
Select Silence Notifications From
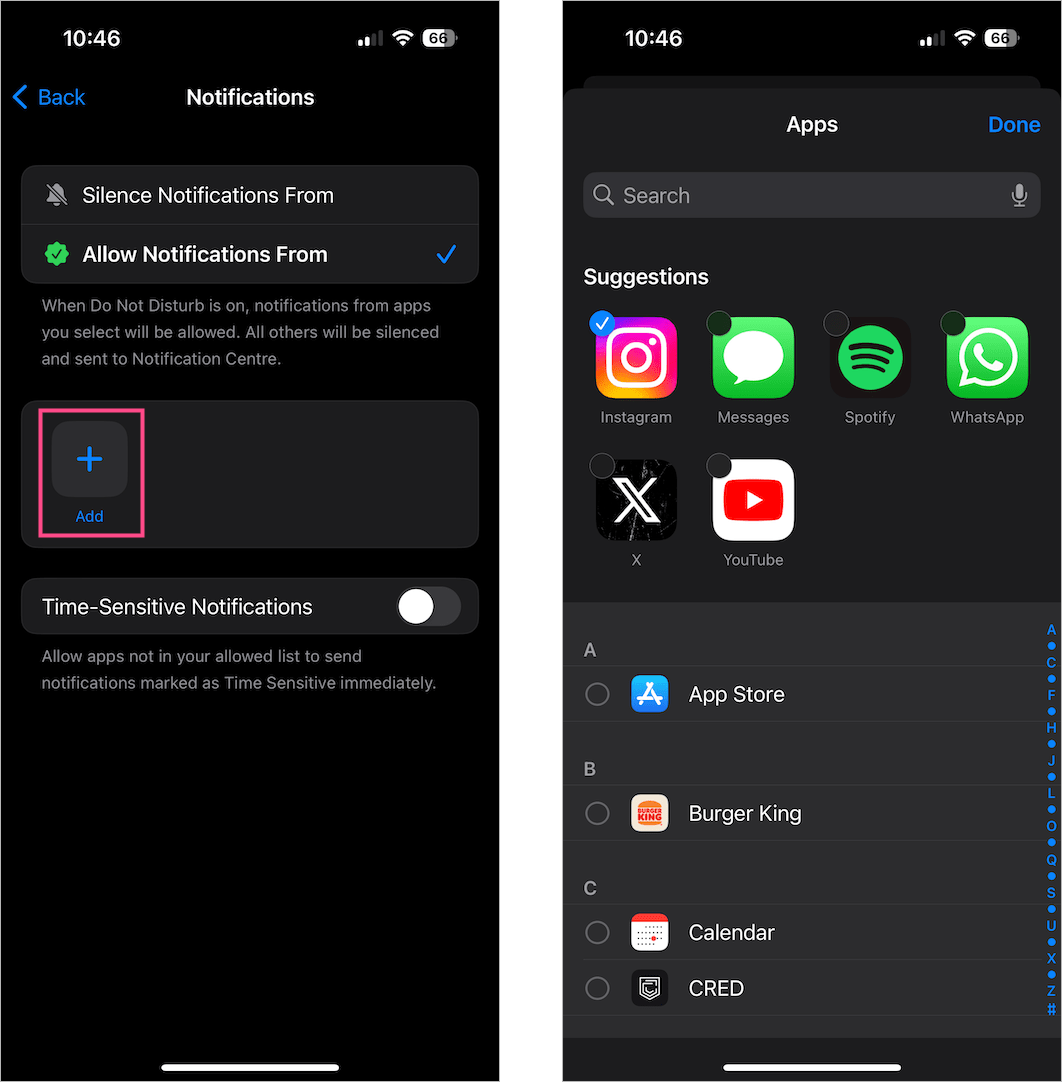250,195
